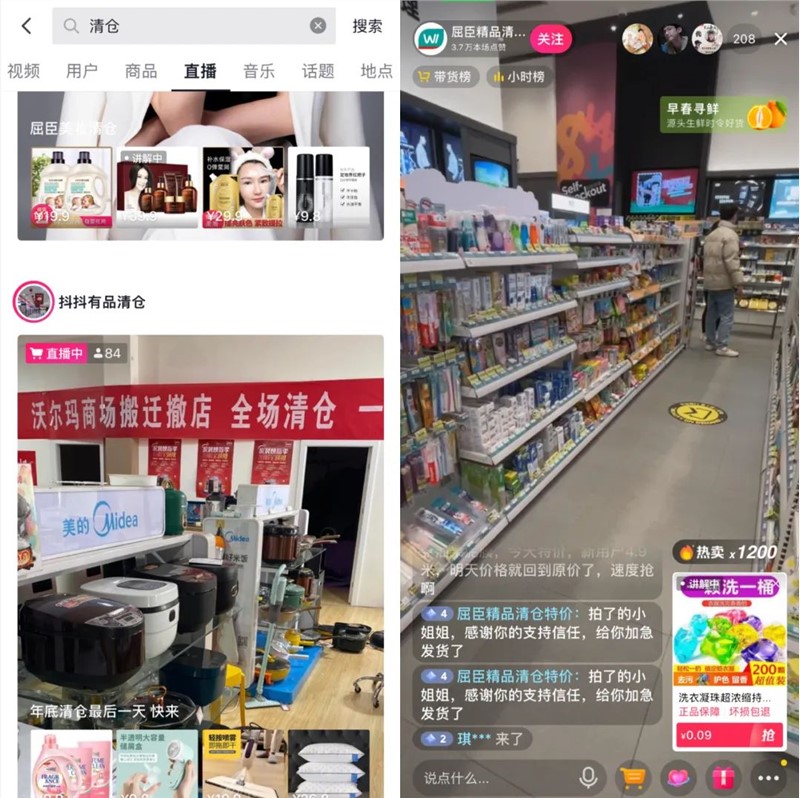Viewport: 800px width, 798px height.
Task: Send a gift with the gift box icon
Action: 723,778
